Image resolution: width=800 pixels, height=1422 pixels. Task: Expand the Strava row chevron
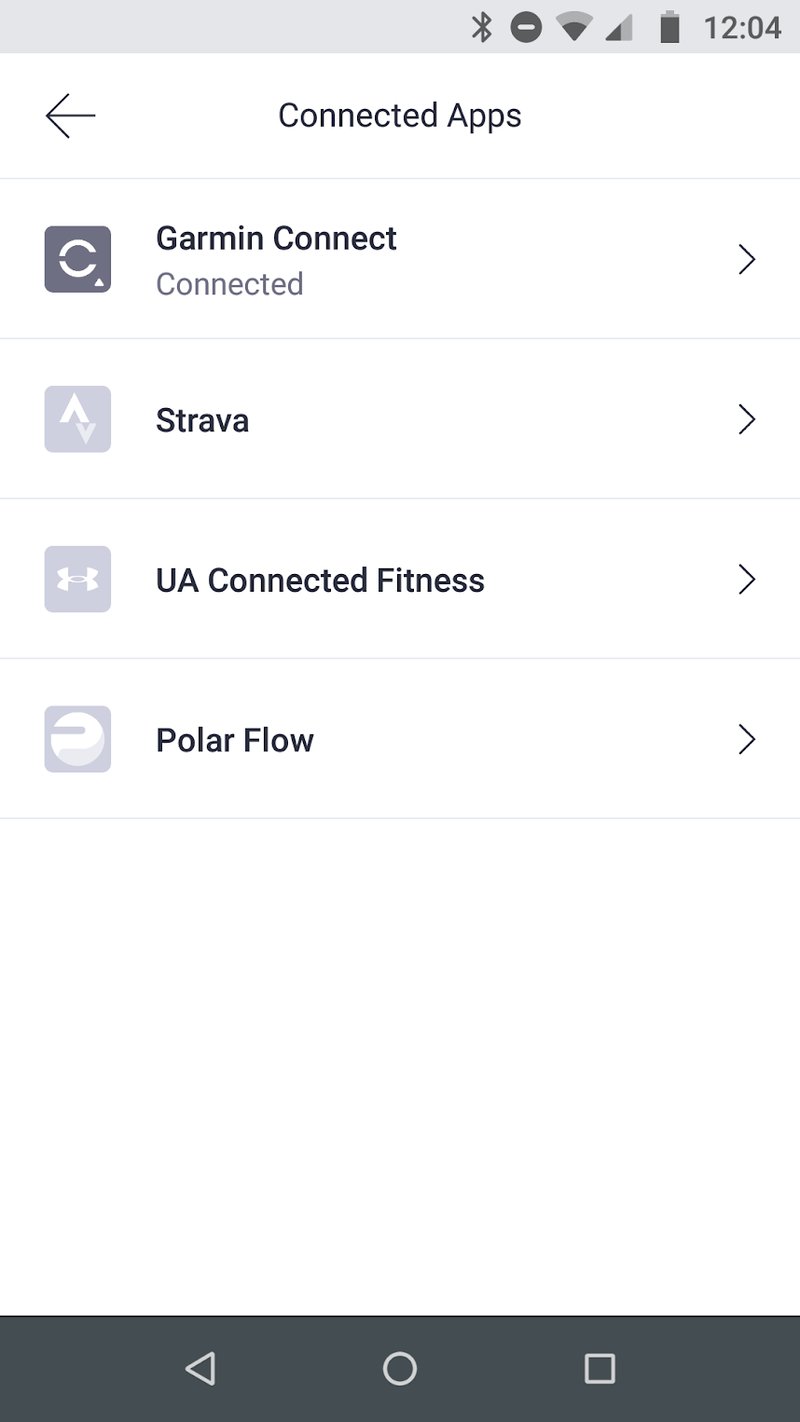pos(746,419)
